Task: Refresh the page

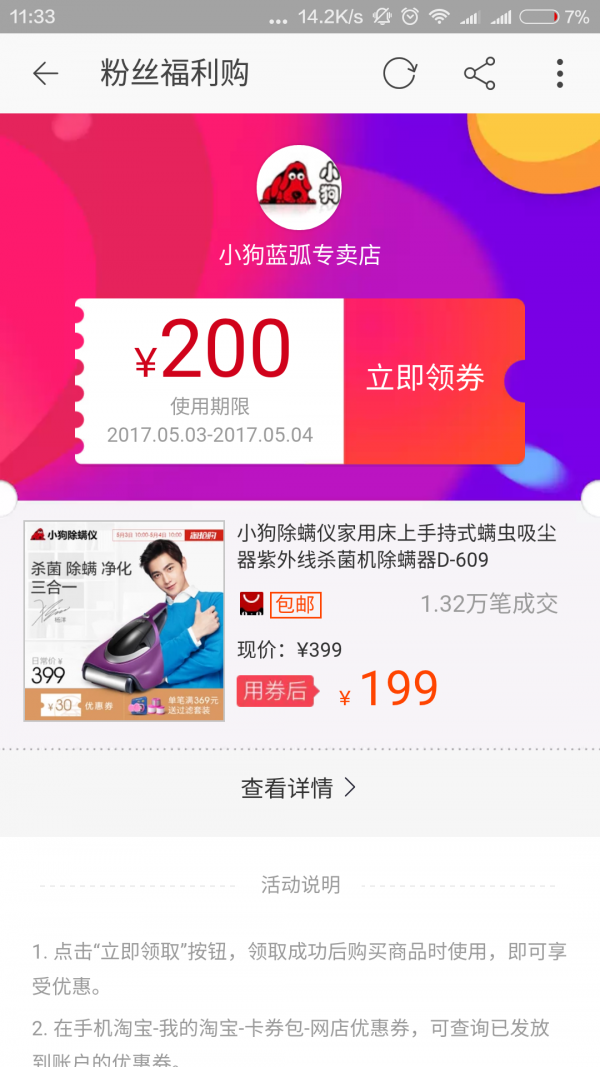Action: pyautogui.click(x=400, y=73)
